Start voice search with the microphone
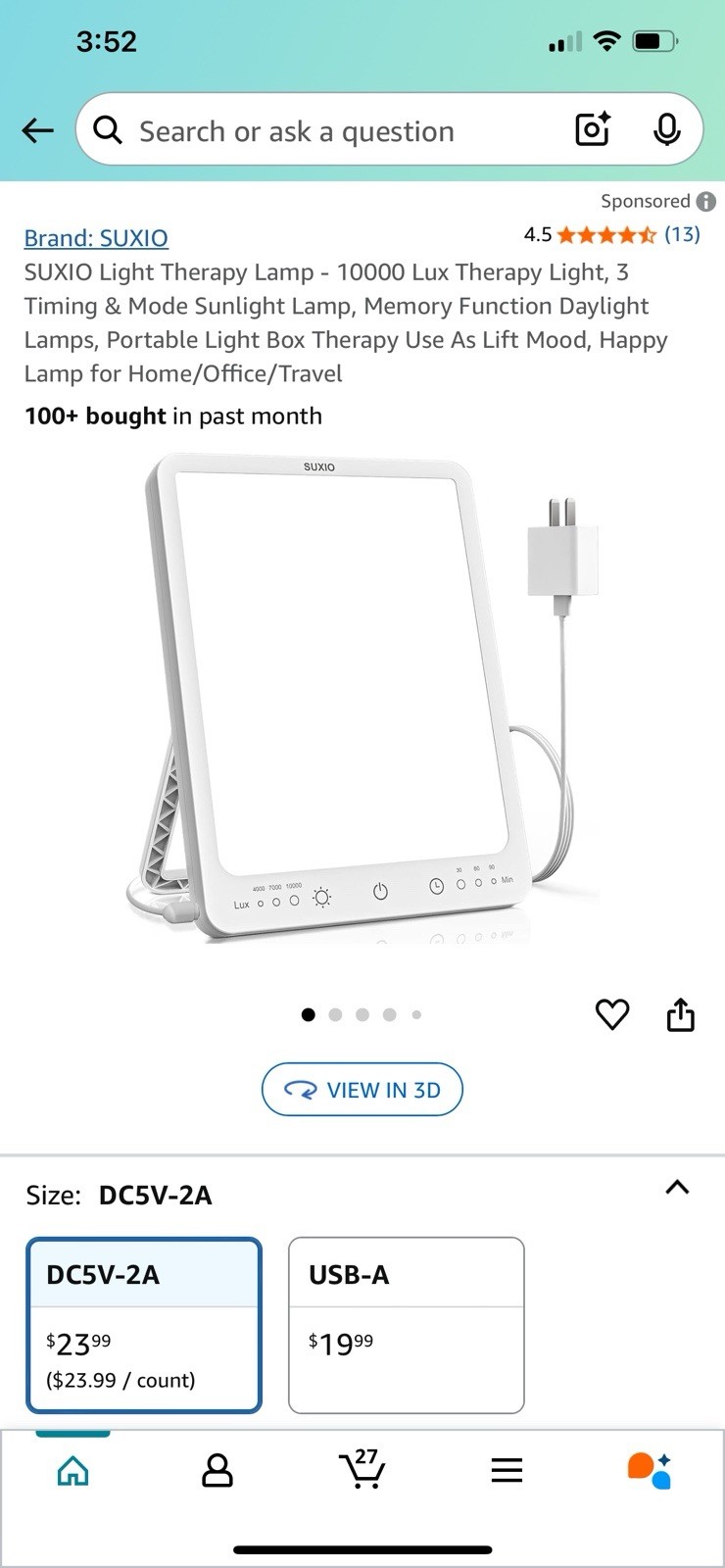The width and height of the screenshot is (725, 1568). click(666, 130)
